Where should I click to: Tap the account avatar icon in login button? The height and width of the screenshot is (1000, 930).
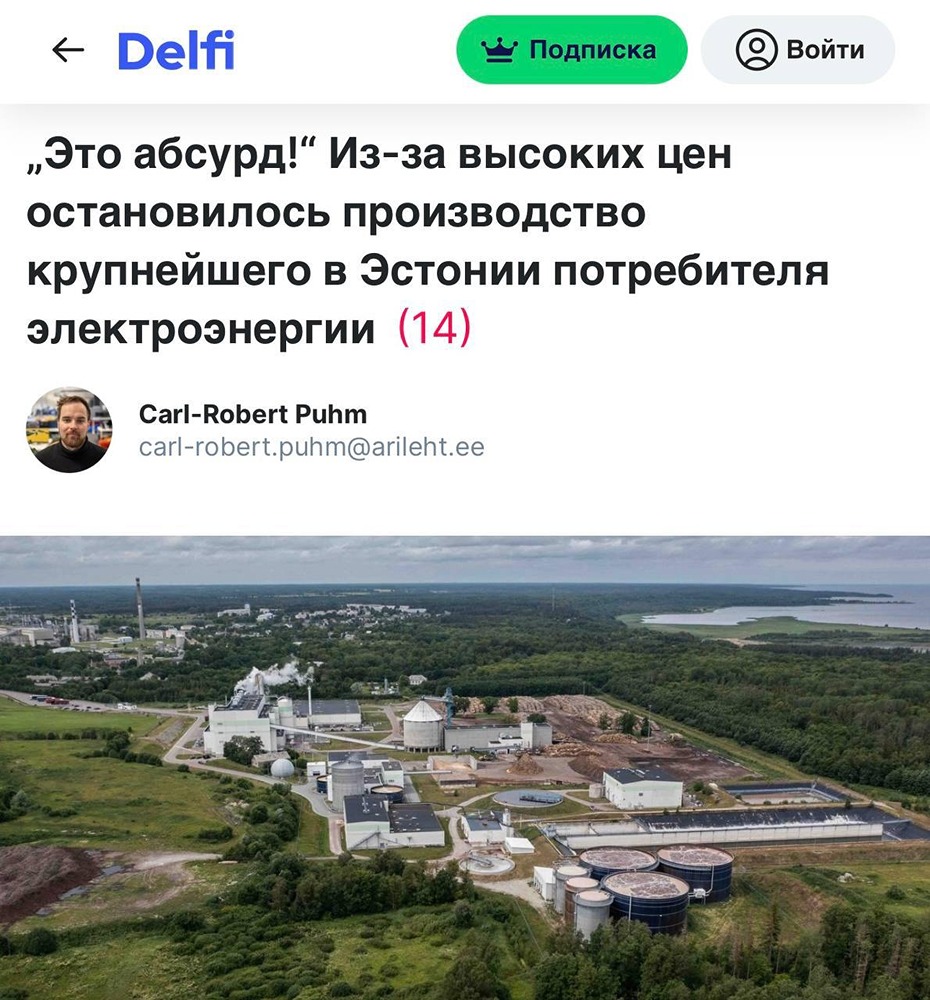click(x=755, y=48)
